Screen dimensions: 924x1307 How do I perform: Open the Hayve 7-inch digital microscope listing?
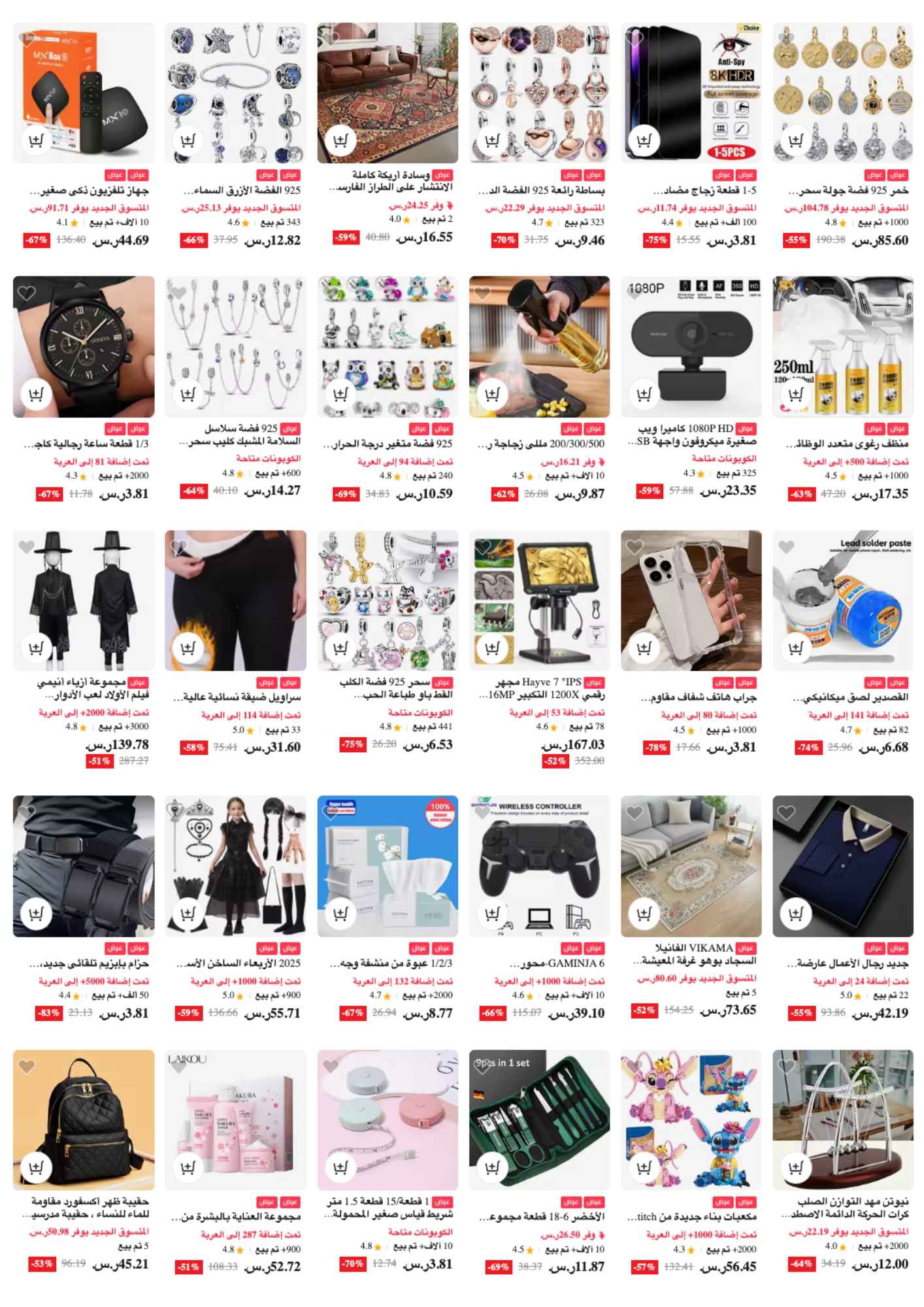(x=539, y=600)
